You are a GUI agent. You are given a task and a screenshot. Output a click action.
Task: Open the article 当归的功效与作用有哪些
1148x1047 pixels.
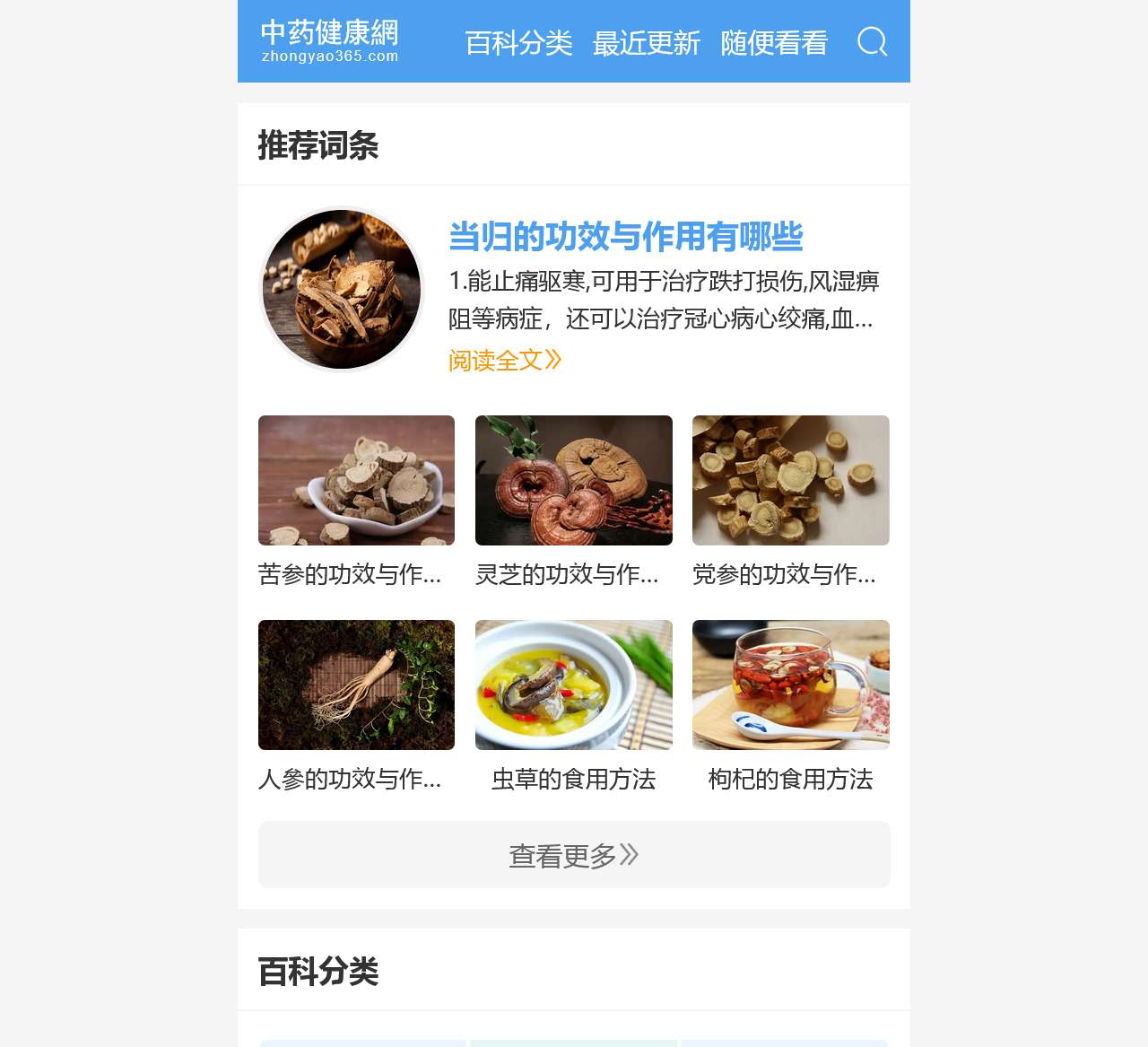click(625, 237)
